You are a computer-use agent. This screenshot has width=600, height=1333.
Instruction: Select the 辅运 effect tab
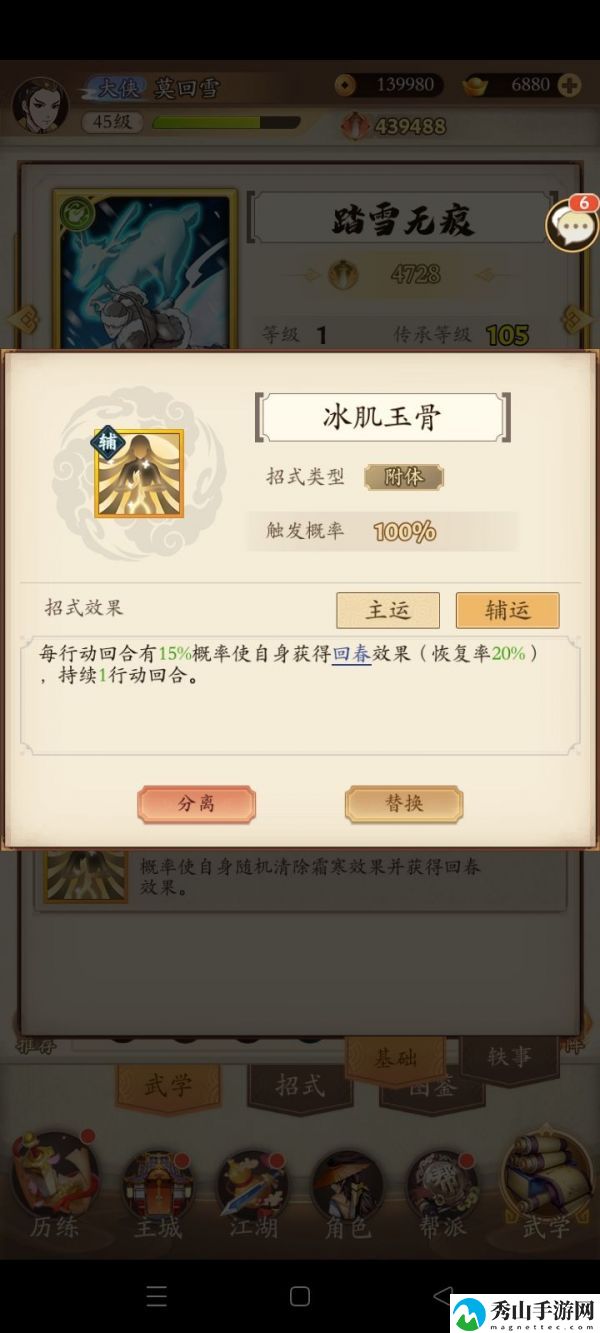click(507, 610)
